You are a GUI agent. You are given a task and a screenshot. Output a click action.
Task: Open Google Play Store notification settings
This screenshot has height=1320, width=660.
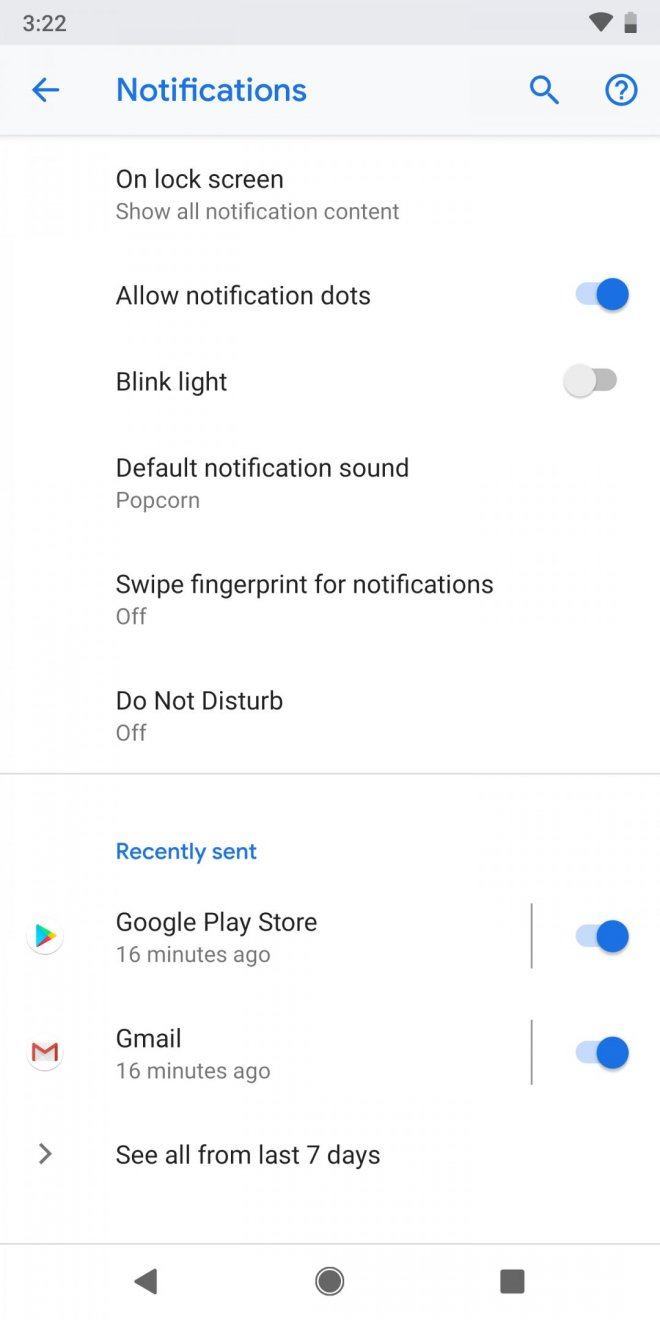(216, 937)
